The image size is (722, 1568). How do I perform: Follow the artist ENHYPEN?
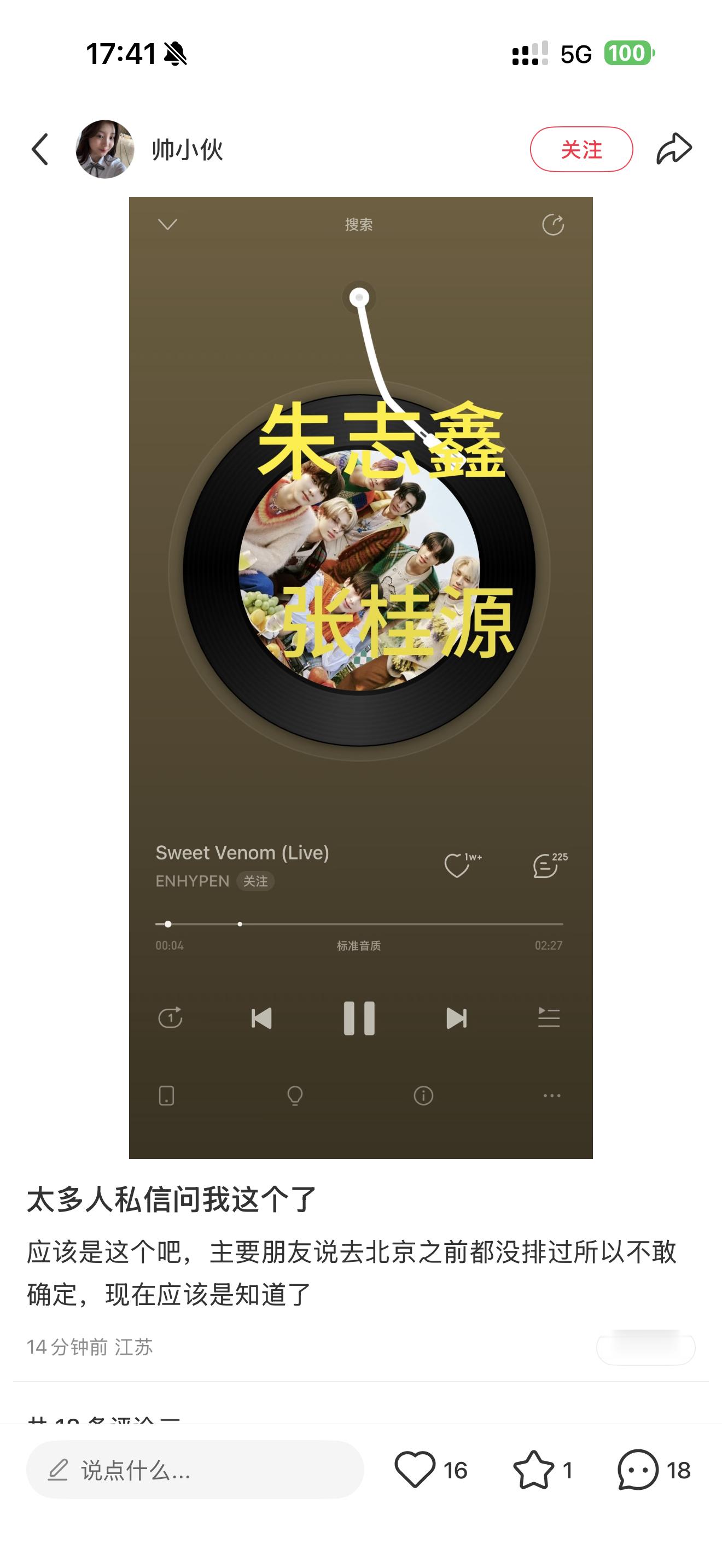coord(255,881)
